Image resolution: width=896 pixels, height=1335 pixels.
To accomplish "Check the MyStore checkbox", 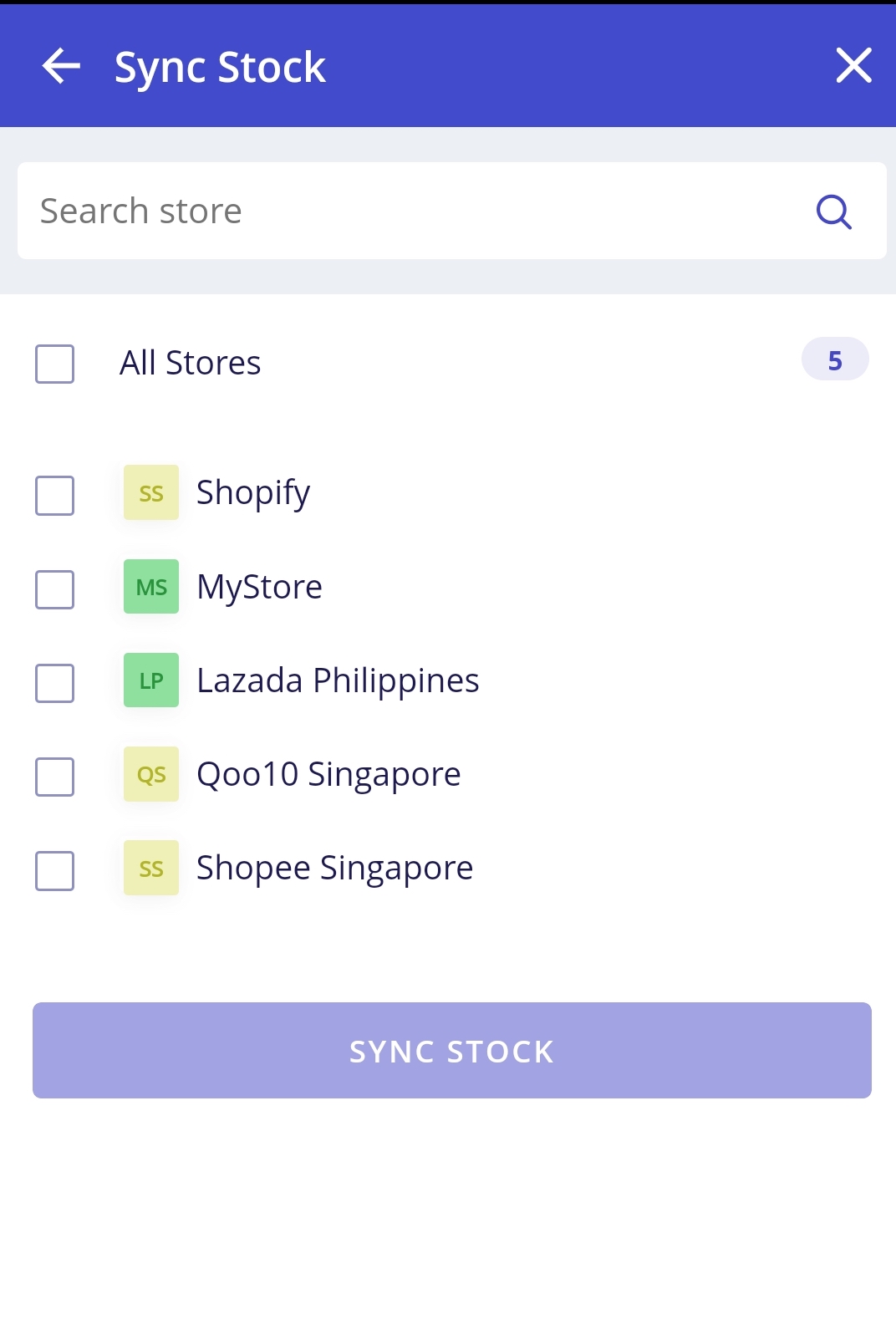I will point(54,590).
